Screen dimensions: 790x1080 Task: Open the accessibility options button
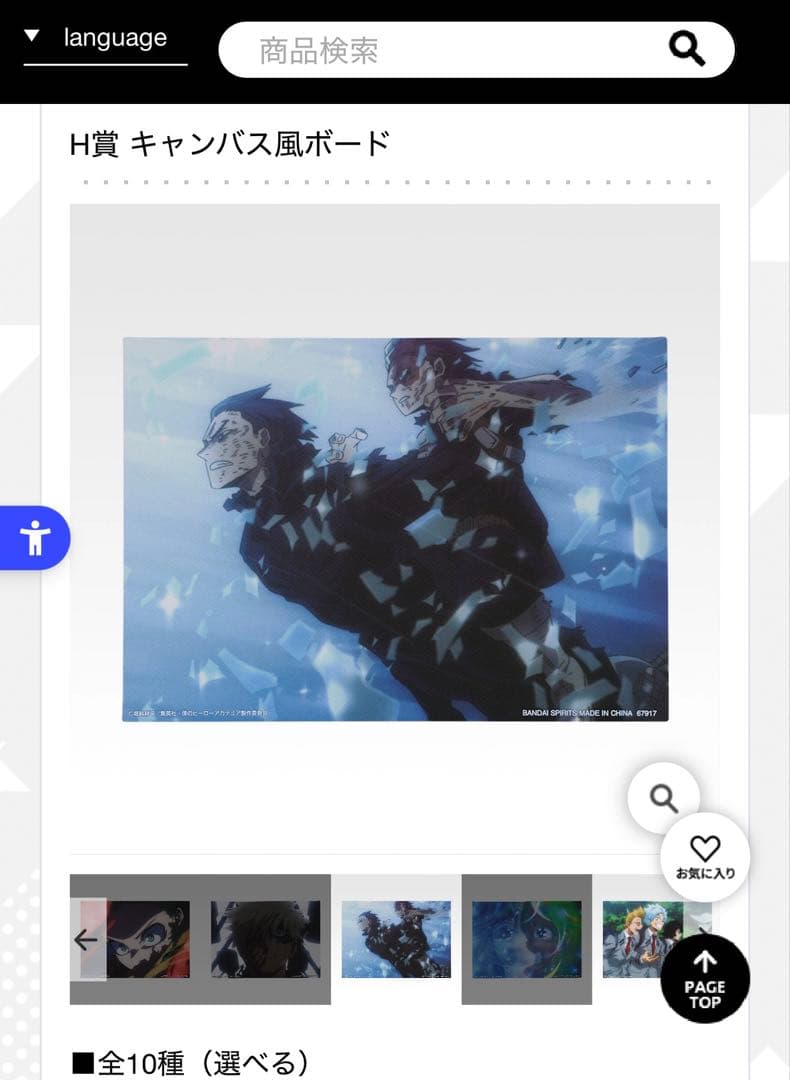(x=35, y=538)
